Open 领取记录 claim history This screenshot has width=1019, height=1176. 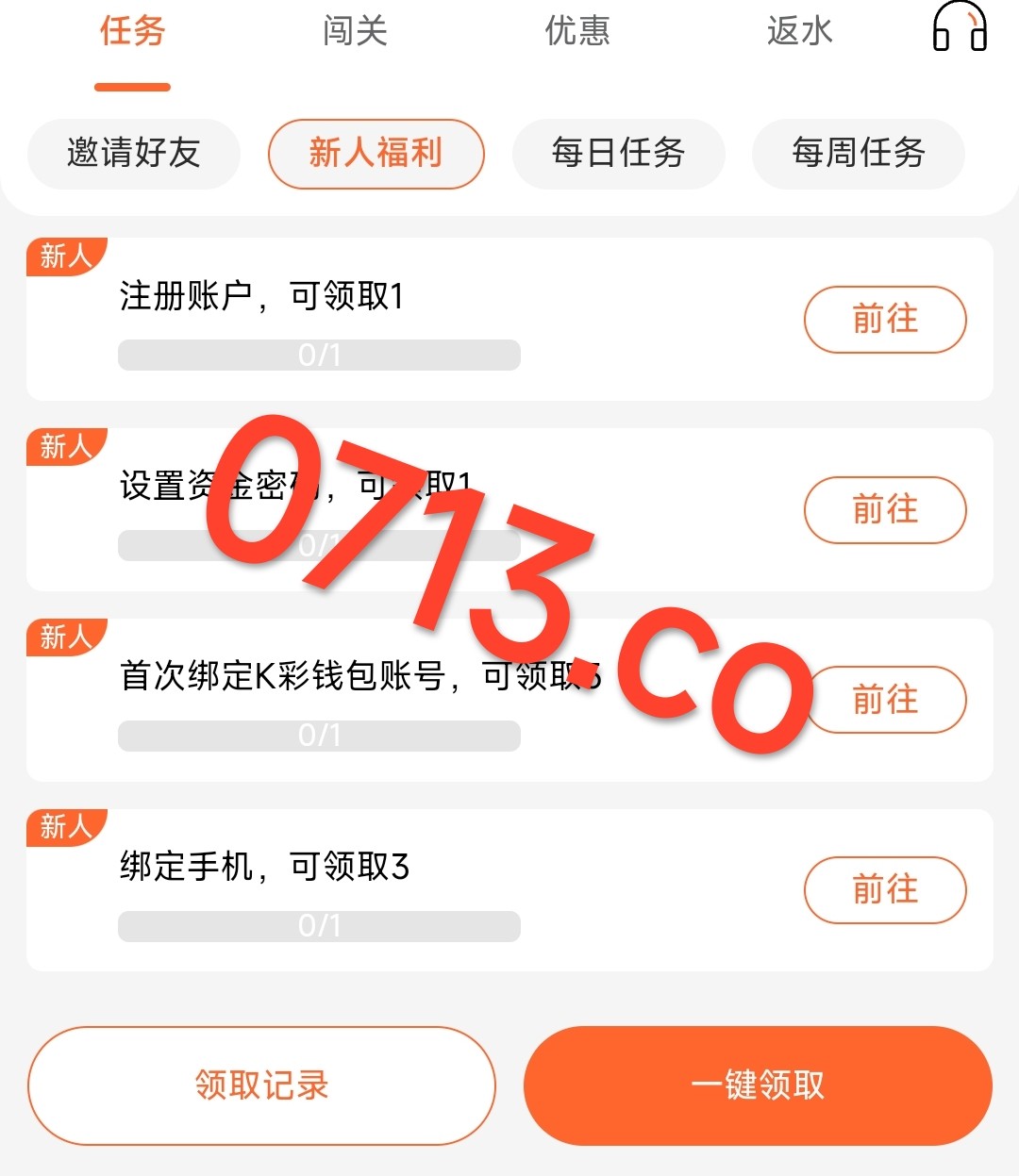coord(261,1085)
